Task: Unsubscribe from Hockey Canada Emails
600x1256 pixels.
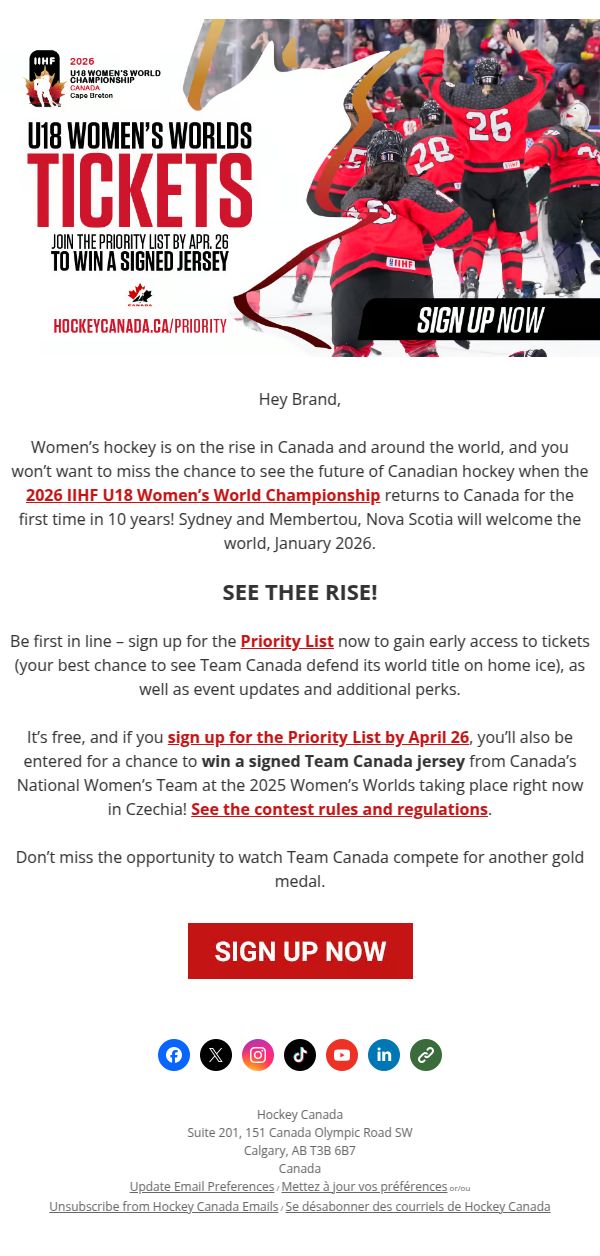Action: 164,1207
